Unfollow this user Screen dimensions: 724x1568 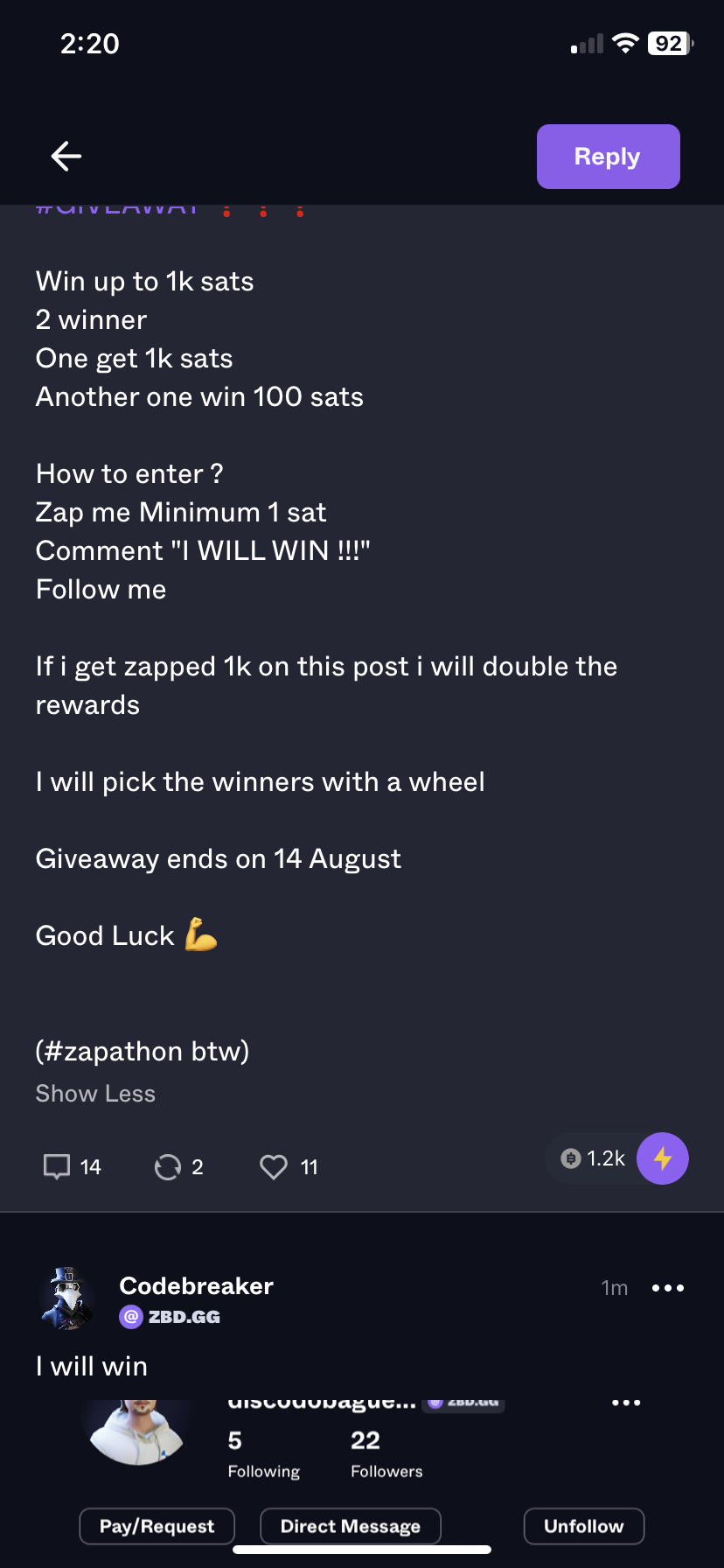(584, 1526)
